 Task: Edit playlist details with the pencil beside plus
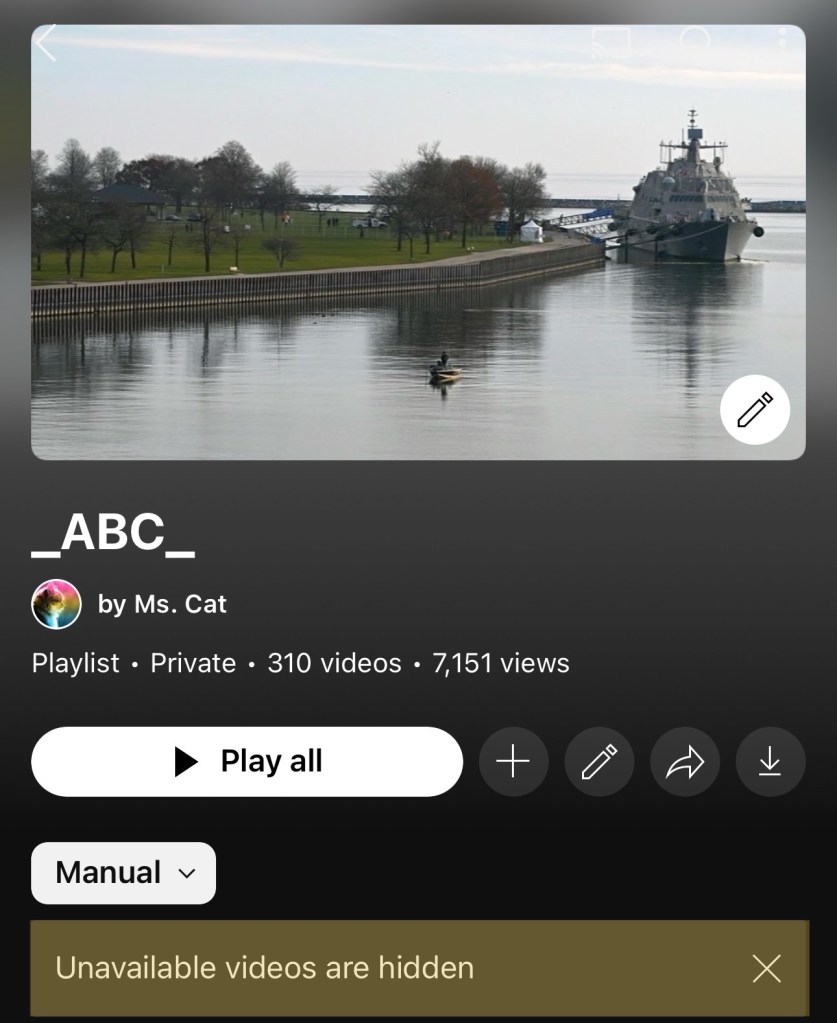click(599, 762)
